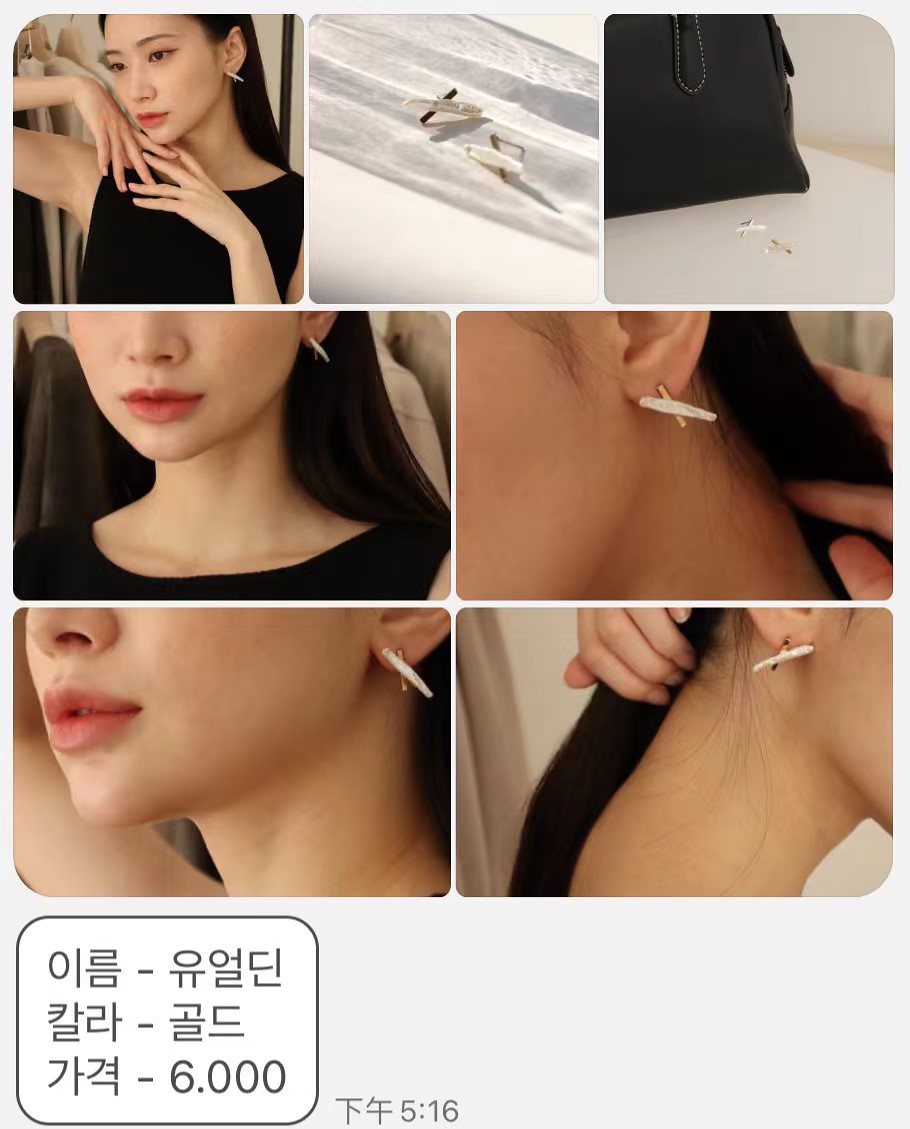Open photo of woman posing with hands

[x=158, y=158]
